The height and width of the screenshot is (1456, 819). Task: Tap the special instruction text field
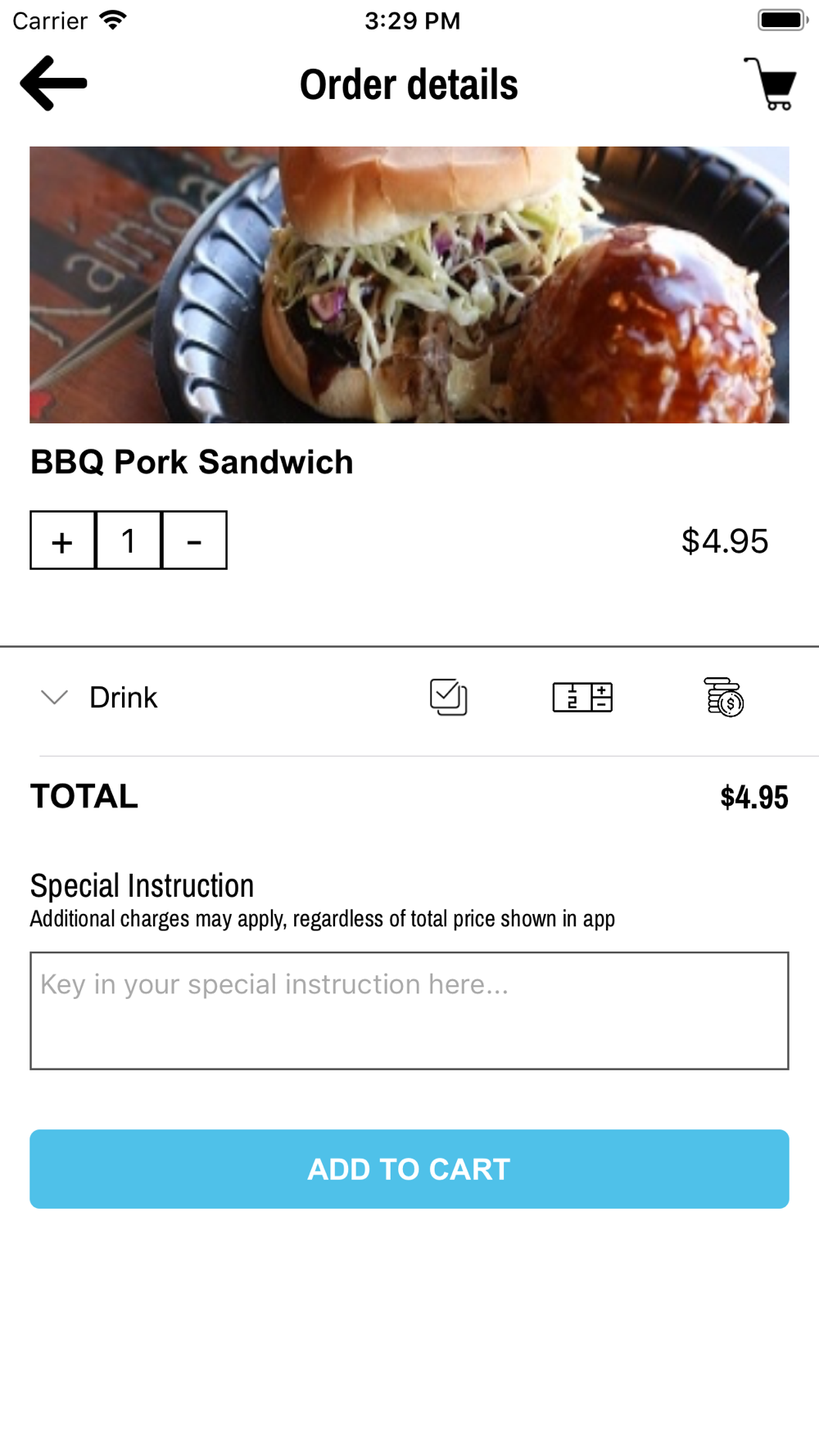tap(409, 1011)
